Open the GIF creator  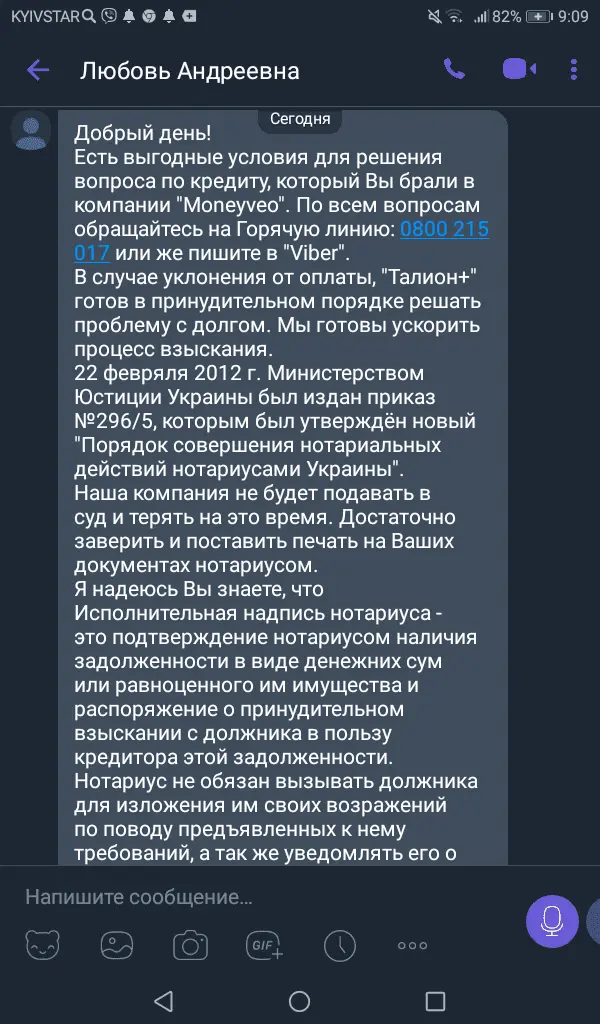[265, 944]
